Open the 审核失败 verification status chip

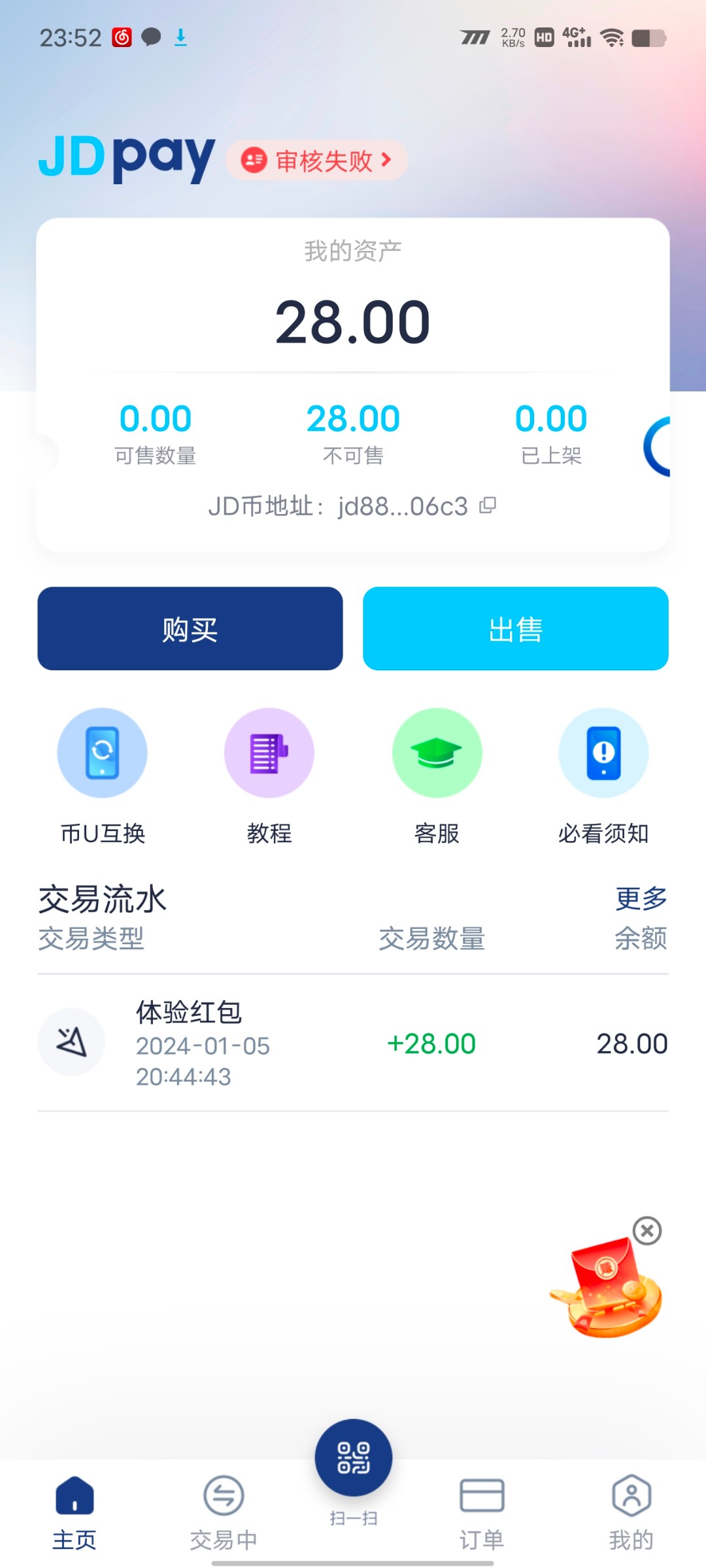[317, 160]
